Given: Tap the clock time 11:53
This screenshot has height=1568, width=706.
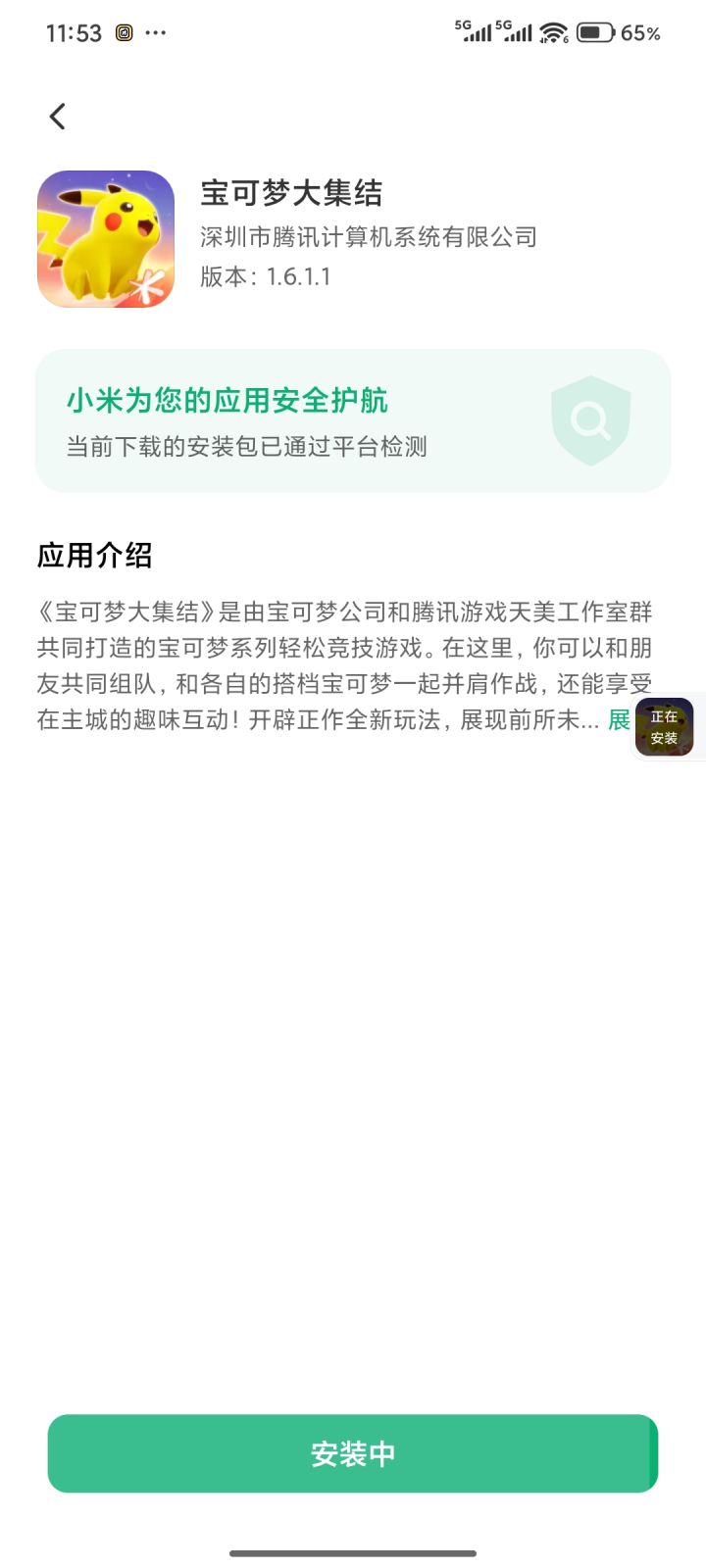Looking at the screenshot, I should 75,33.
